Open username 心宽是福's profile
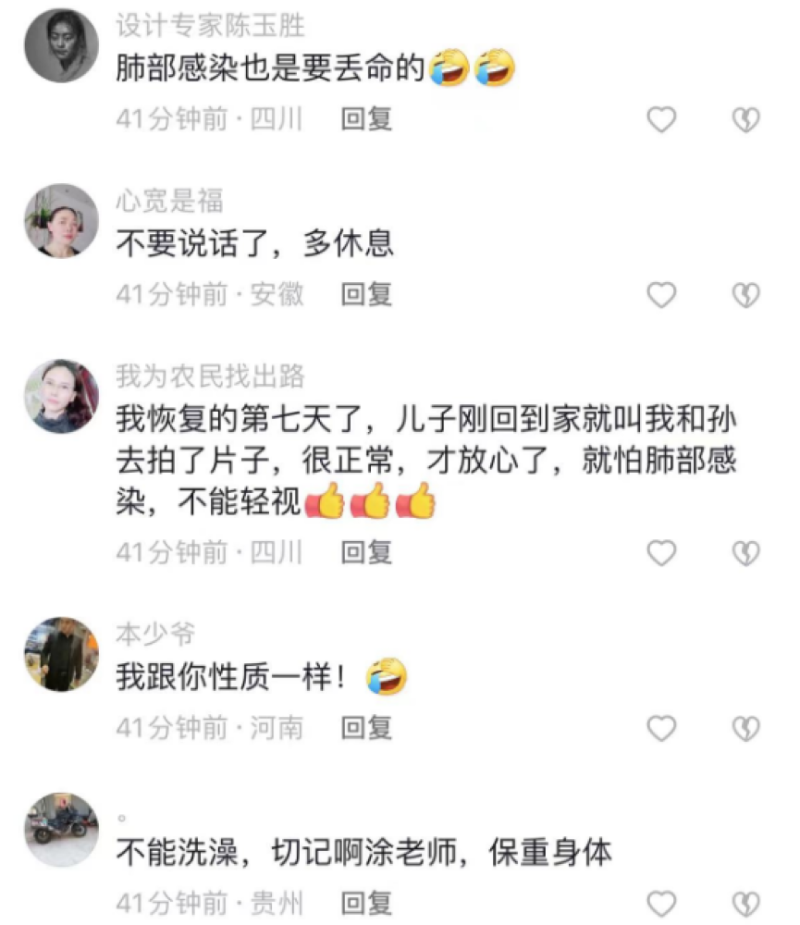 [169, 201]
